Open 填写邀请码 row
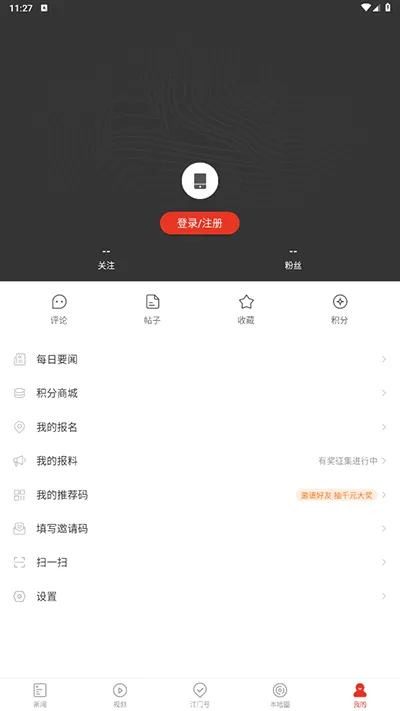 pyautogui.click(x=200, y=529)
